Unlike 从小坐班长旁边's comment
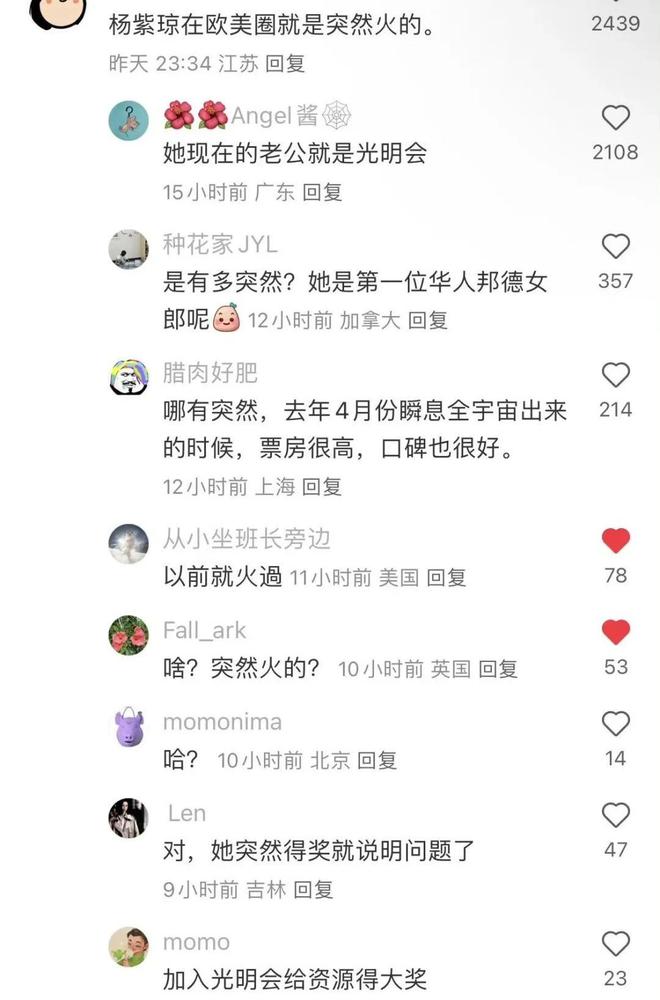 (x=616, y=541)
